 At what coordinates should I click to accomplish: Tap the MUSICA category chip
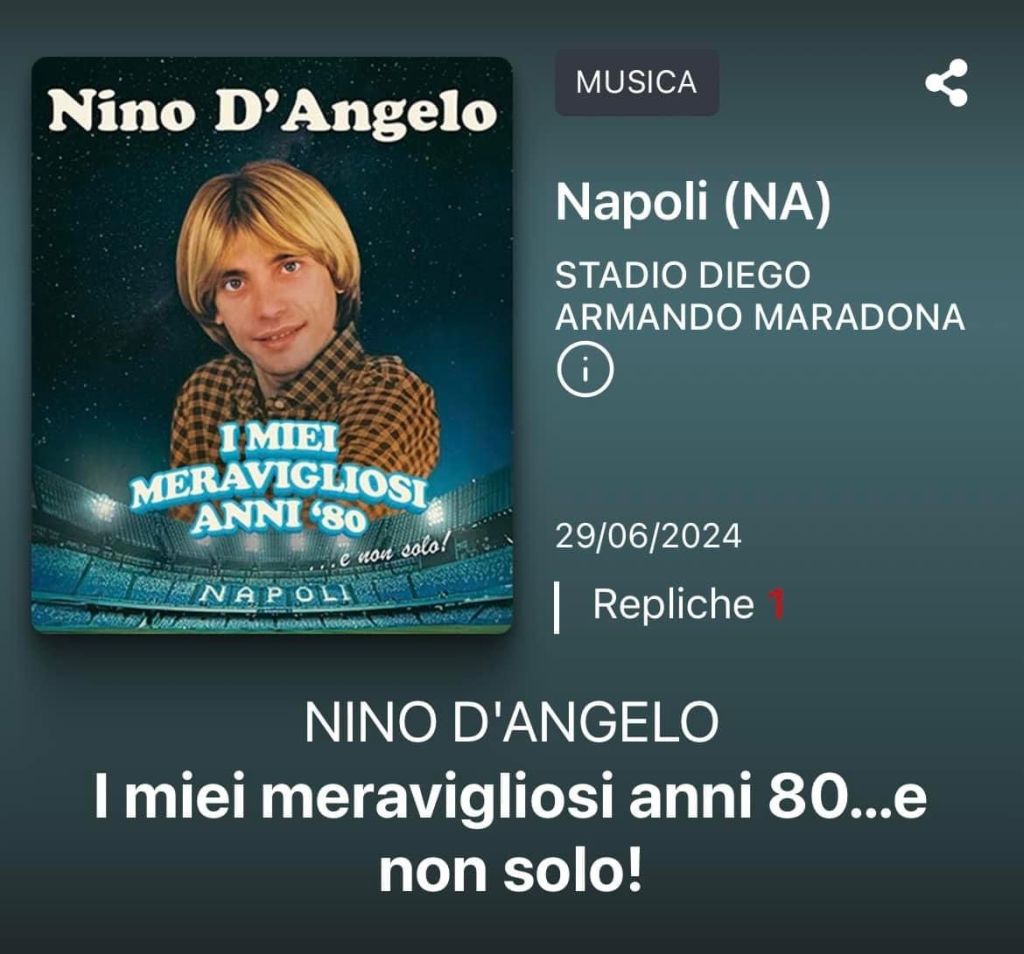(636, 83)
